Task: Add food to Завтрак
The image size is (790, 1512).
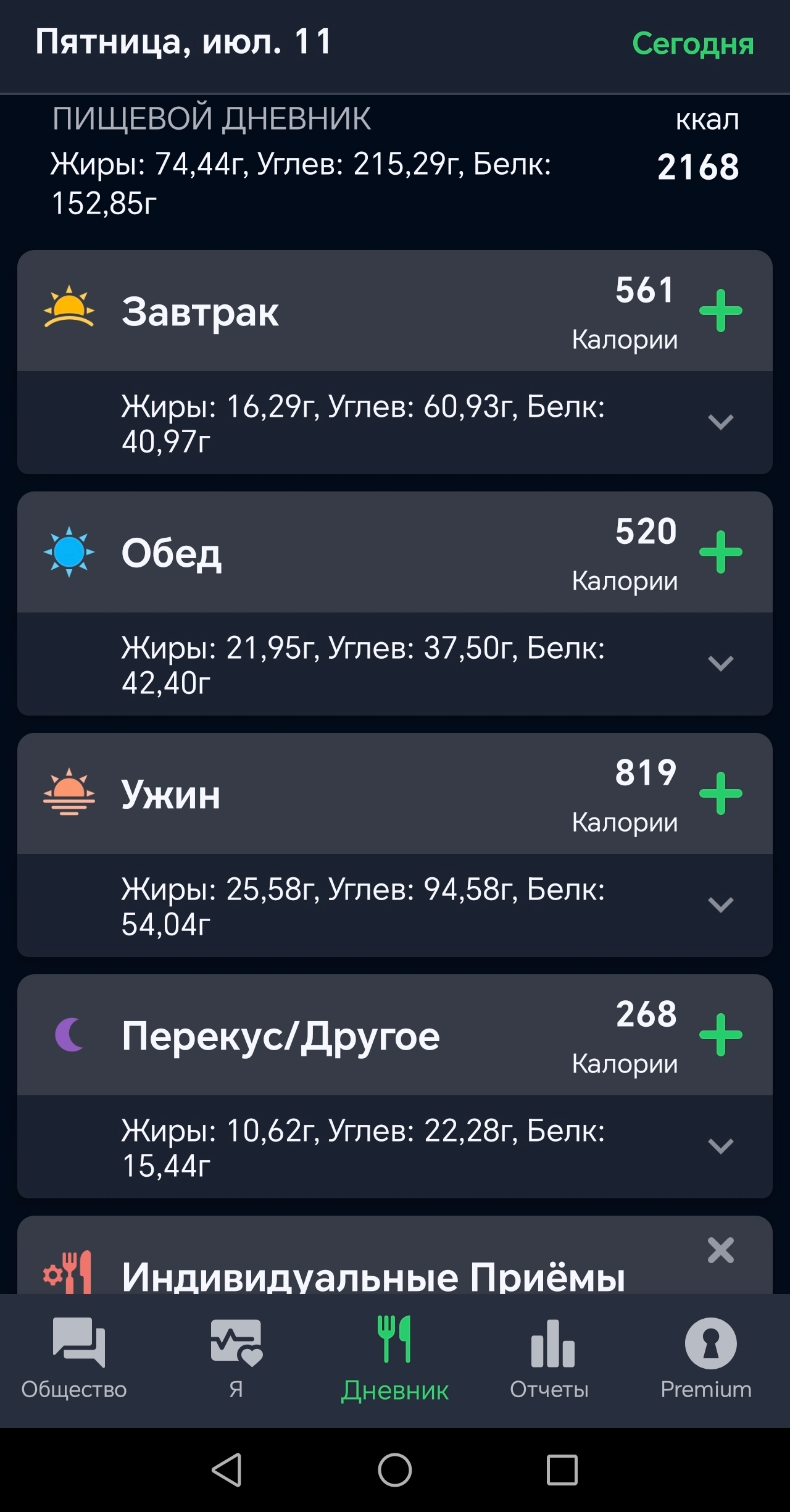Action: point(720,311)
